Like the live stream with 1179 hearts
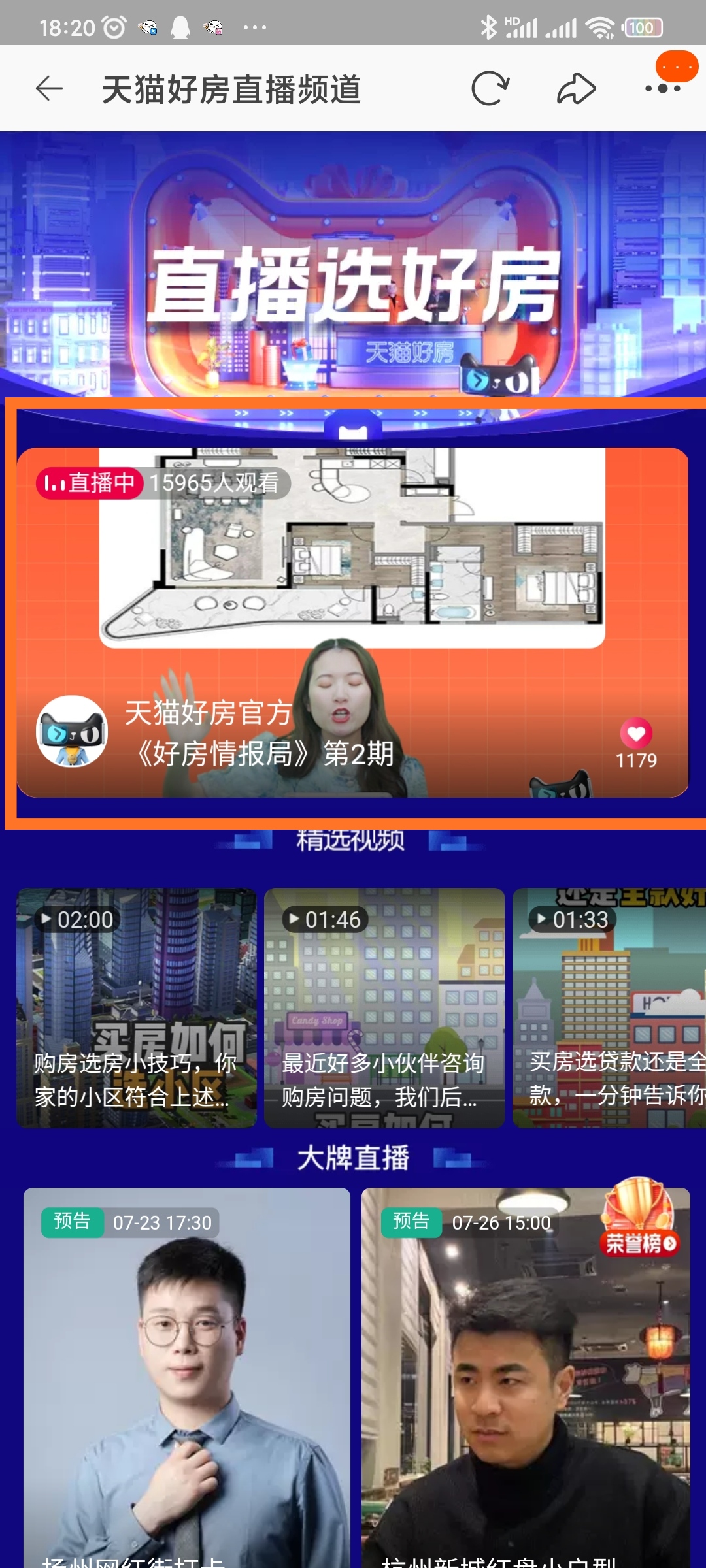Viewport: 706px width, 1568px height. click(x=636, y=734)
